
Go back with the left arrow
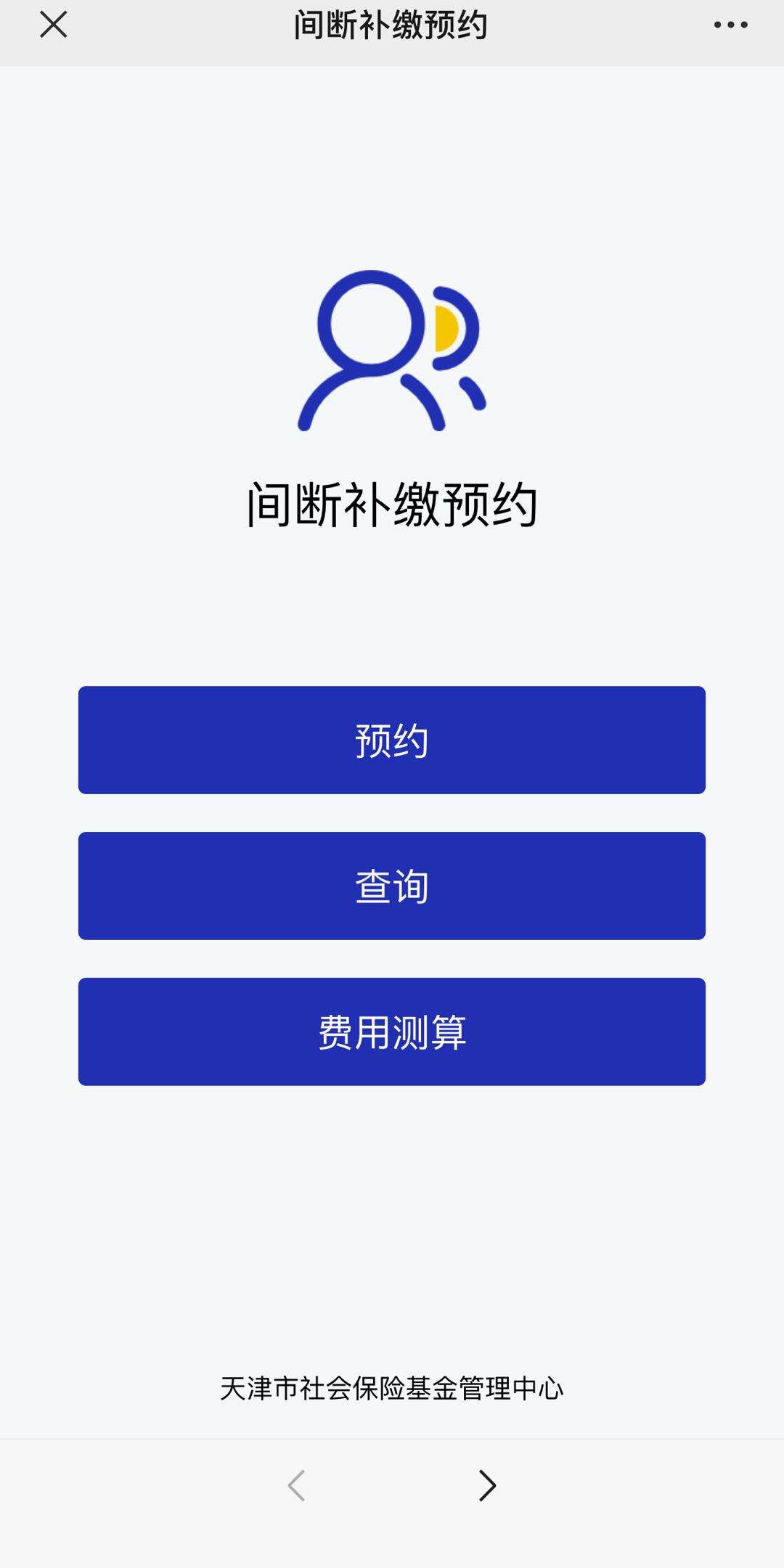[x=297, y=1485]
